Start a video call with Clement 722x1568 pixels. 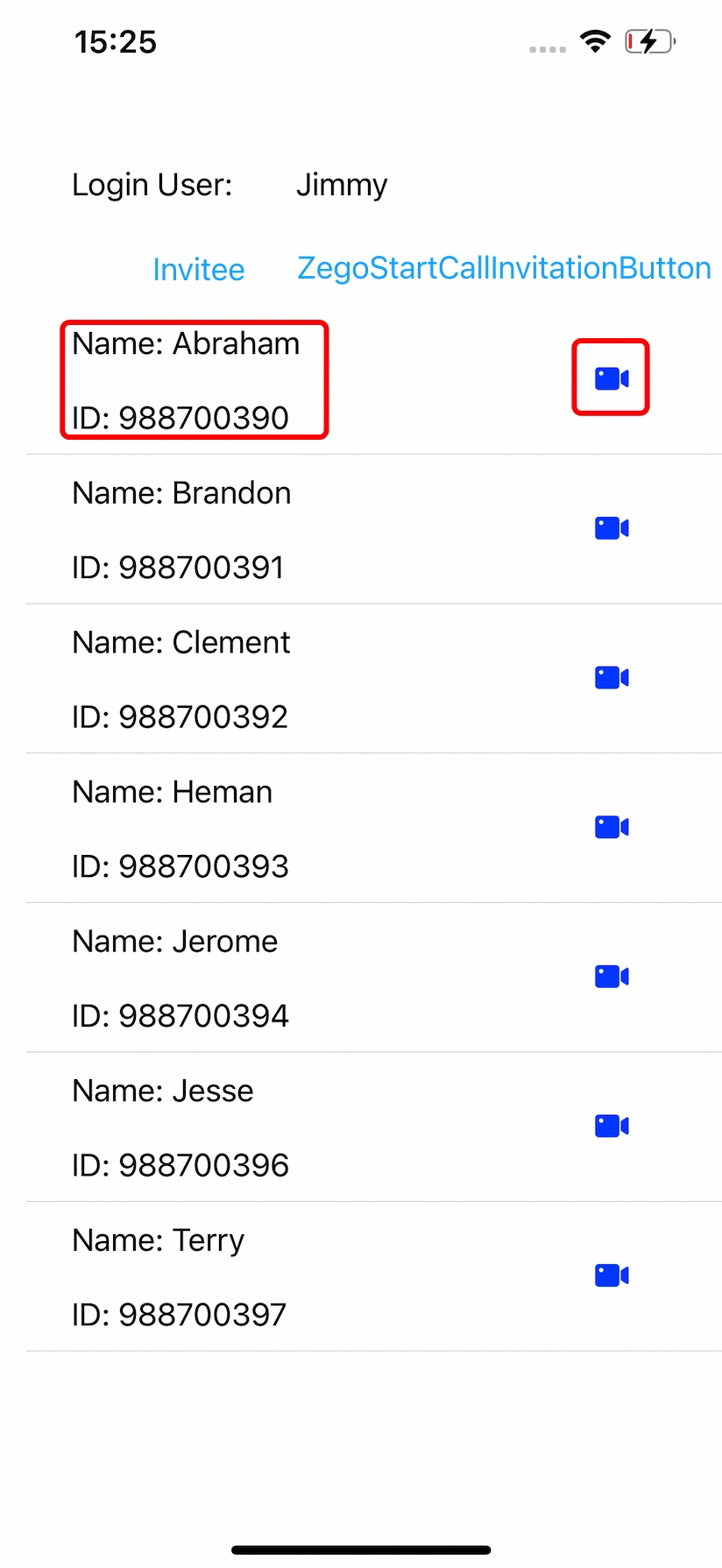(611, 676)
